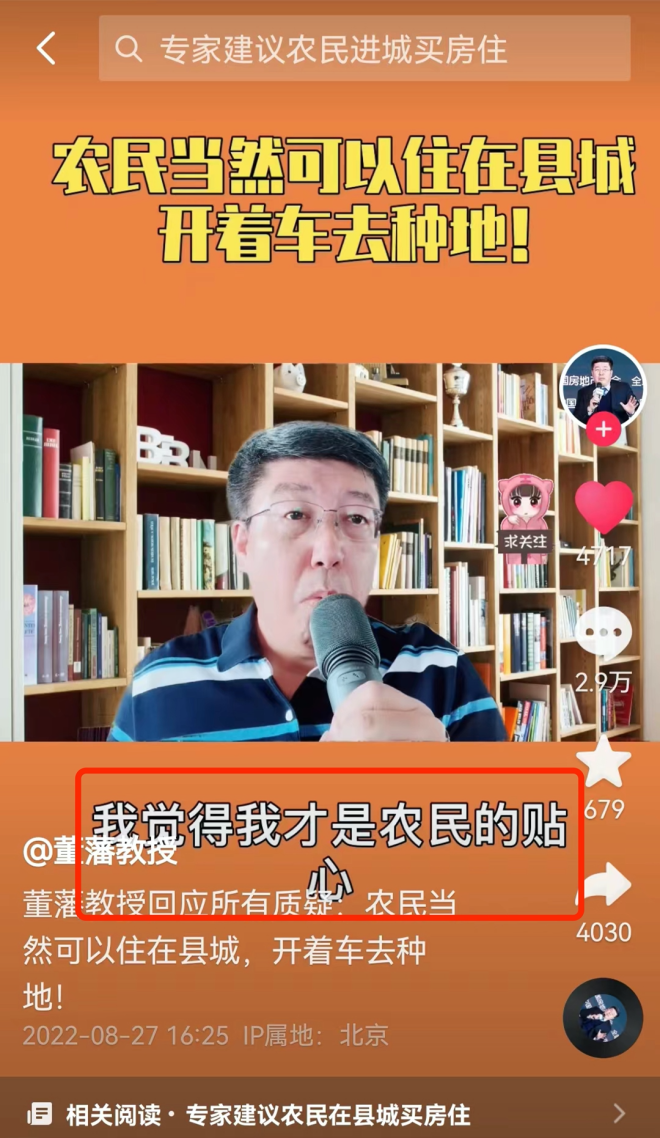Screen dimensions: 660x1138
Task: Follow the creator with the red plus
Action: [603, 431]
